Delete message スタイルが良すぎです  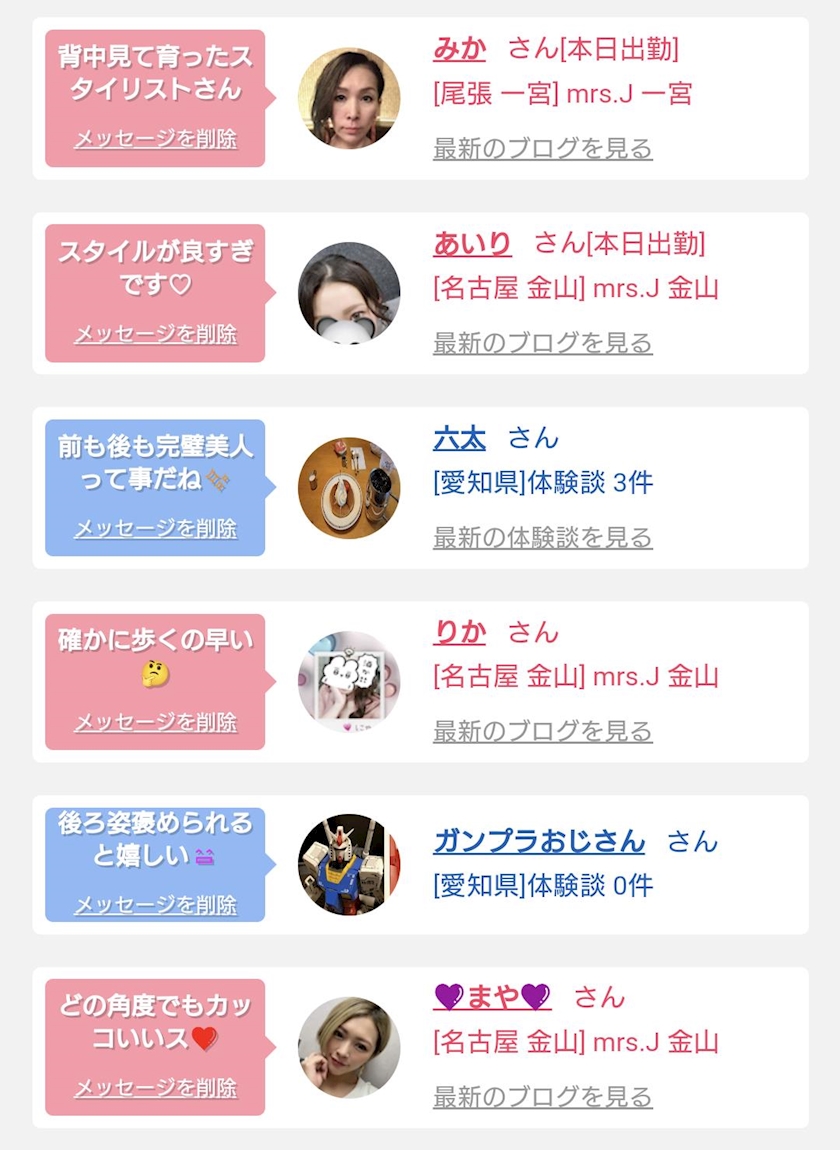pos(156,334)
